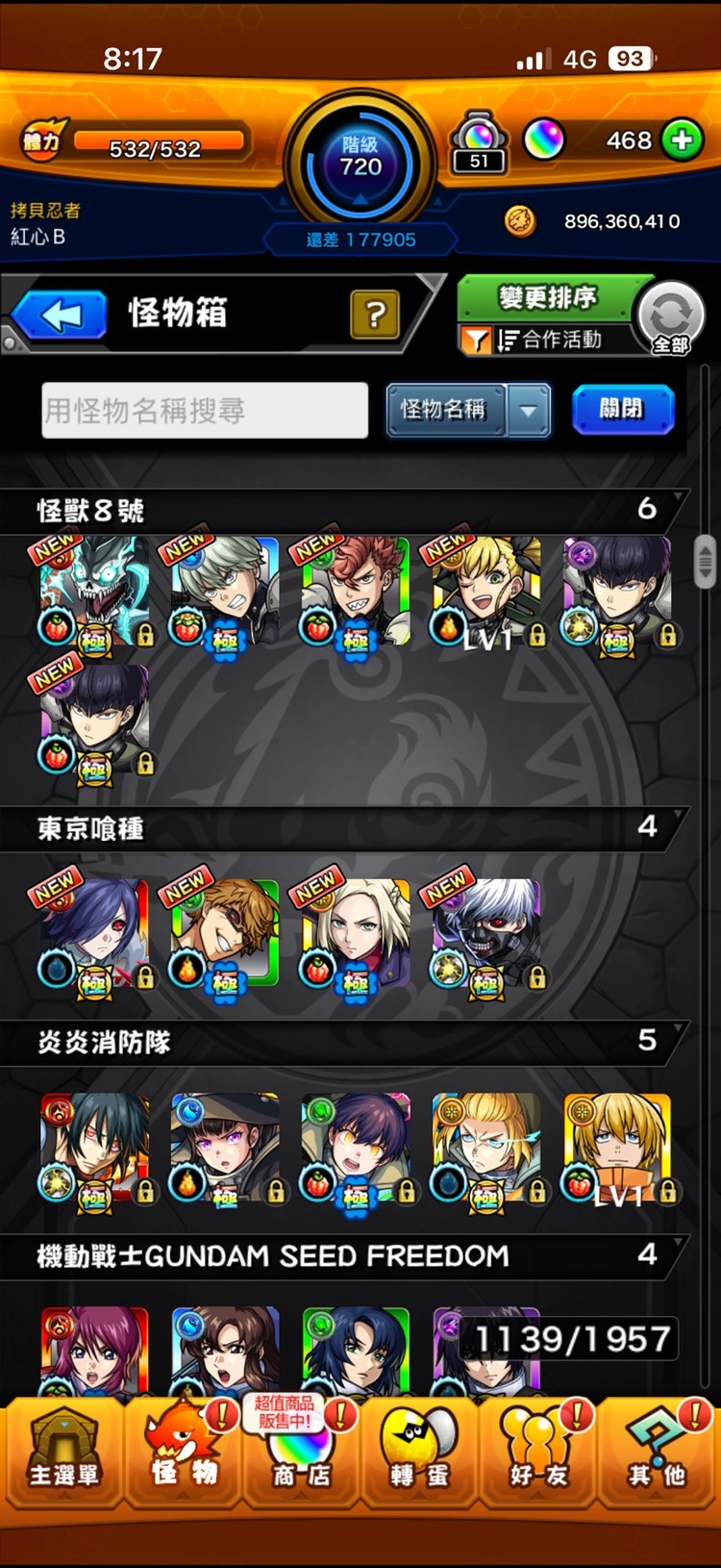The height and width of the screenshot is (1568, 721).
Task: Add orbs with the green plus button
Action: pyautogui.click(x=682, y=140)
